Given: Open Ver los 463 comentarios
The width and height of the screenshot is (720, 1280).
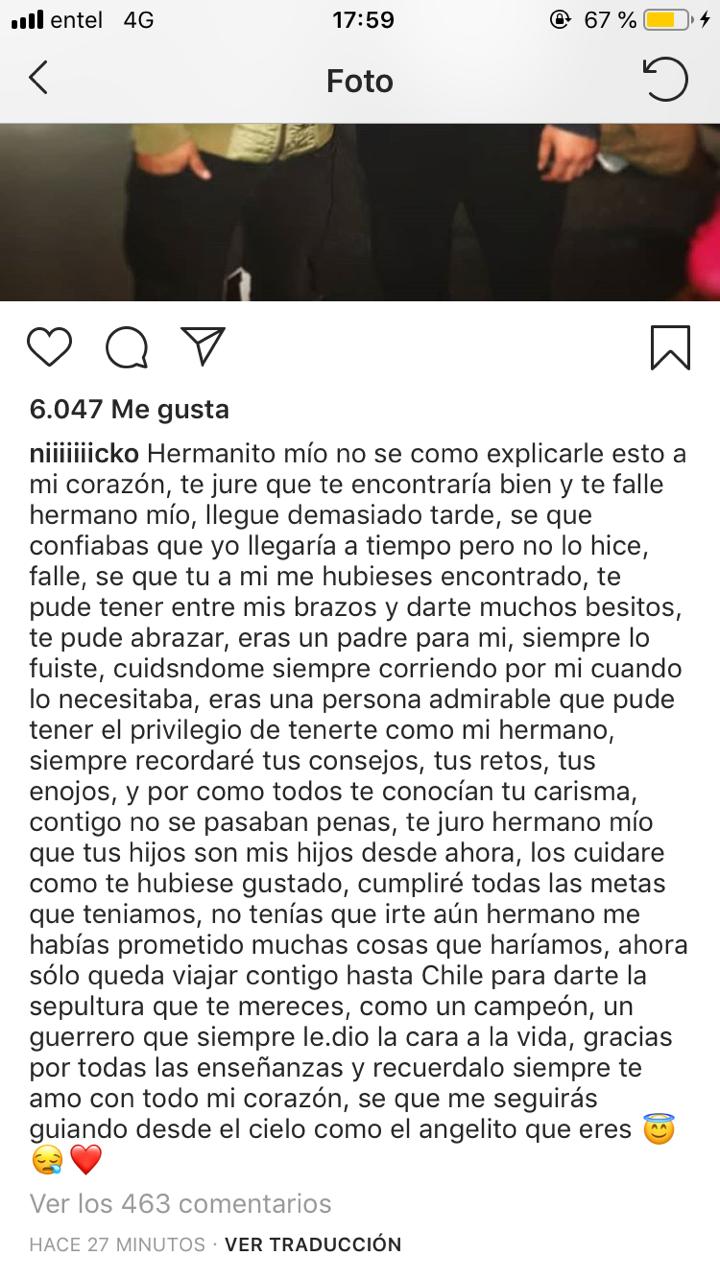Looking at the screenshot, I should (180, 1203).
